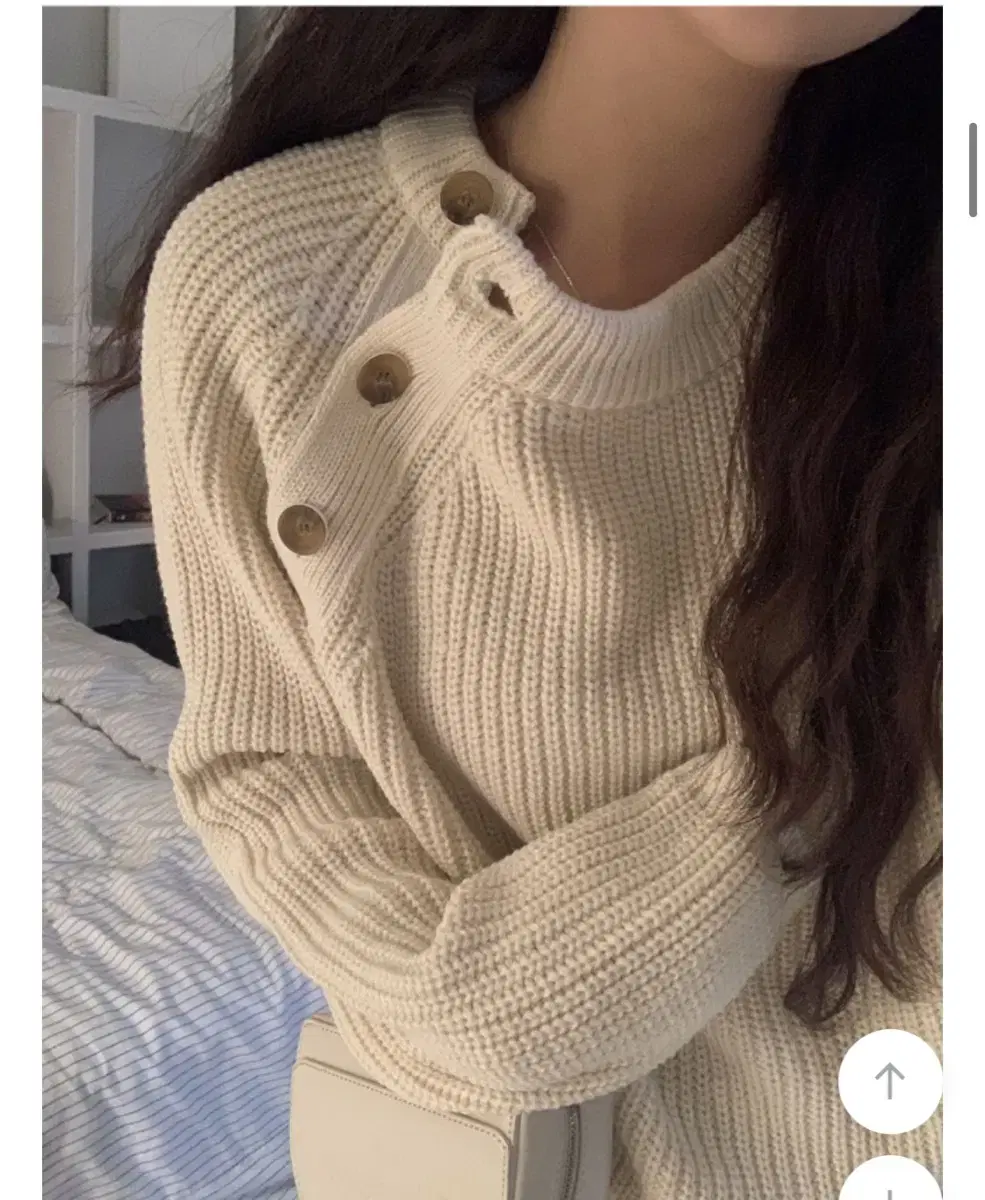The height and width of the screenshot is (1200, 985).
Task: Select the partially visible round button below the arrow
Action: pyautogui.click(x=888, y=1185)
